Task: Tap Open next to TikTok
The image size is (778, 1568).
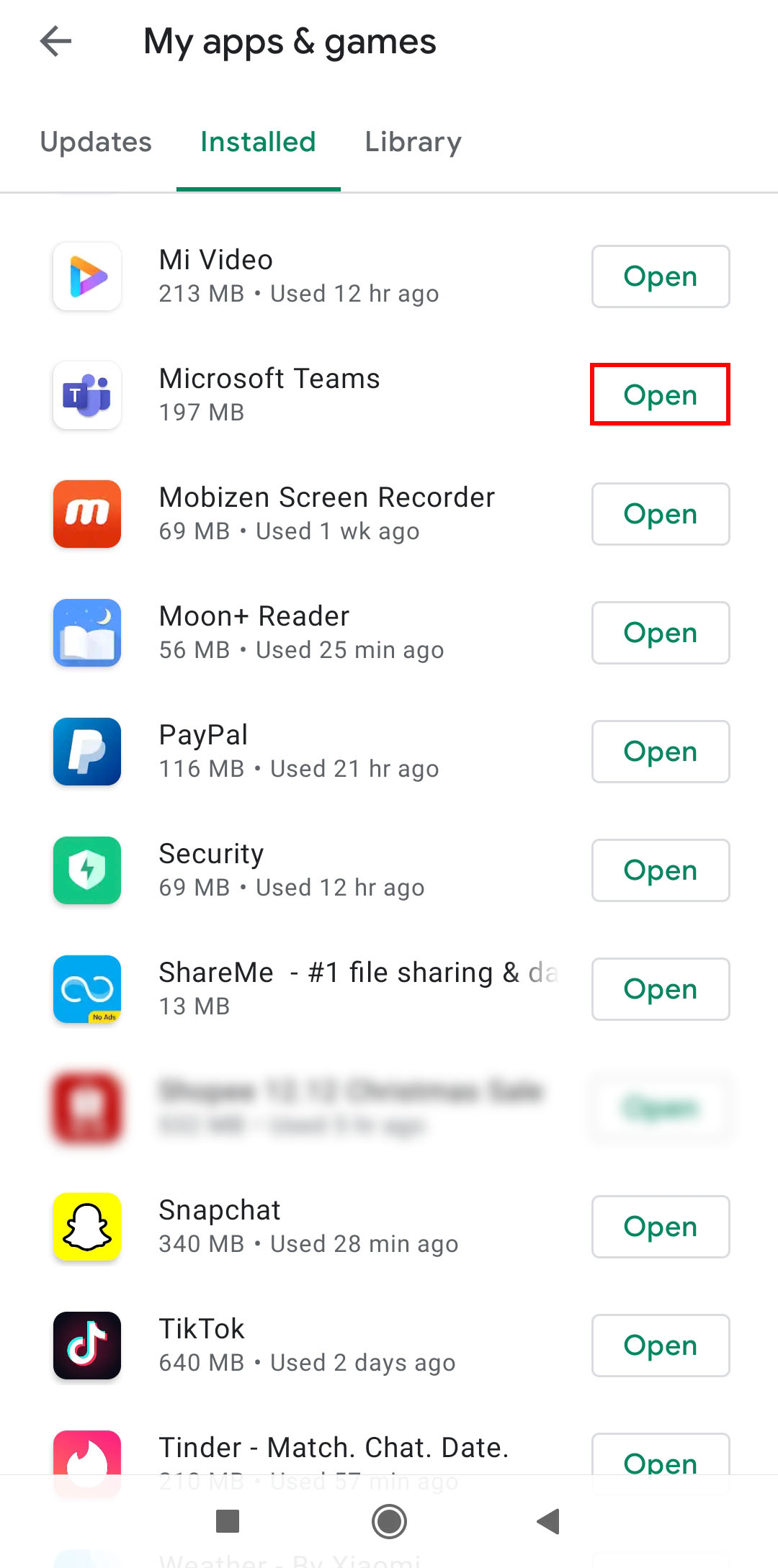Action: [x=660, y=1346]
